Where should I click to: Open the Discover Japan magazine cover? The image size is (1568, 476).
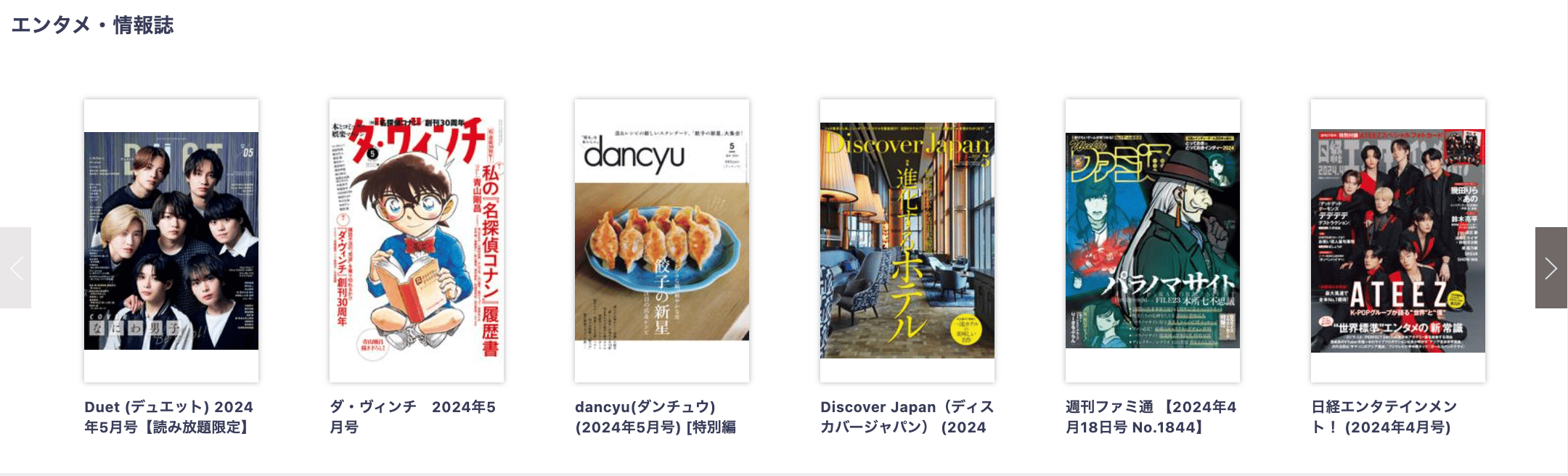tap(907, 240)
